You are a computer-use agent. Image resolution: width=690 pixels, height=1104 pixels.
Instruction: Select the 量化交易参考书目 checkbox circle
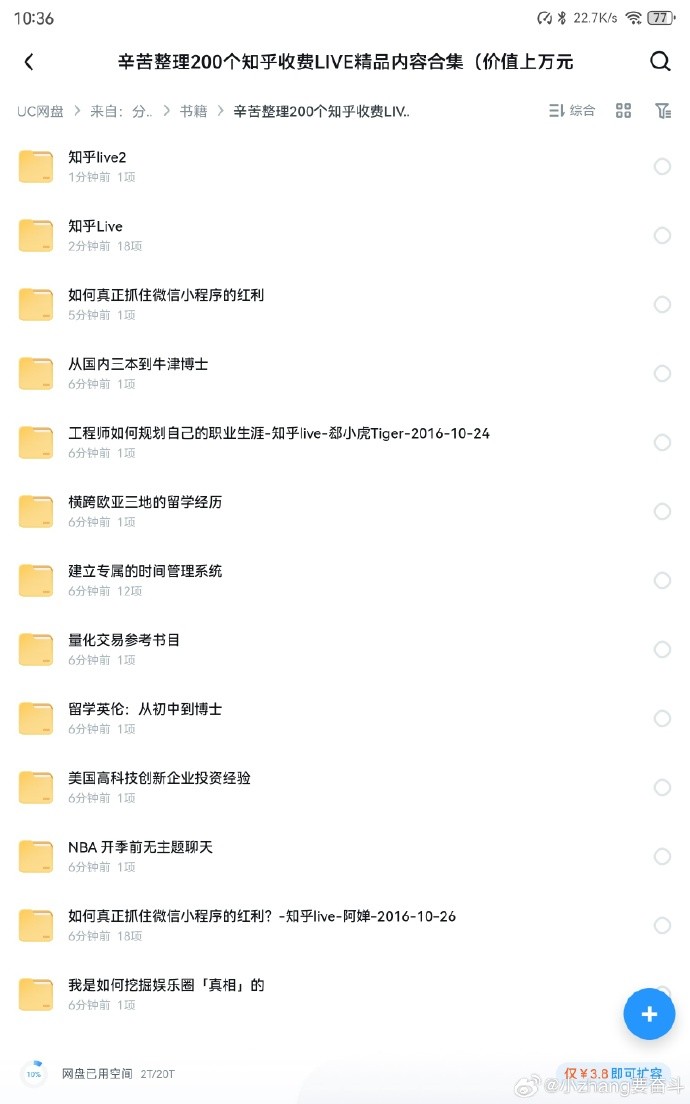(662, 649)
